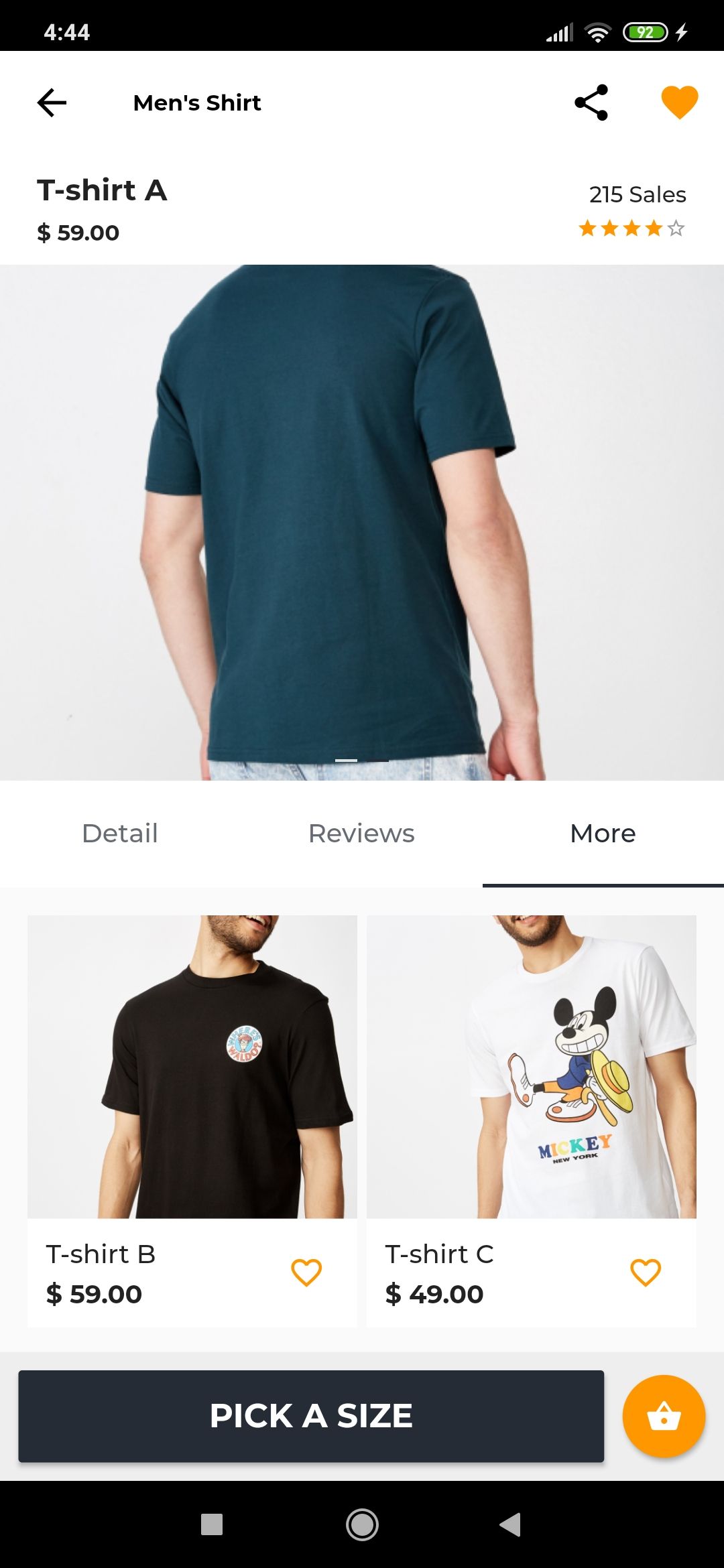Viewport: 724px width, 1568px height.
Task: Remove T-shirt A from favorites
Action: [679, 103]
